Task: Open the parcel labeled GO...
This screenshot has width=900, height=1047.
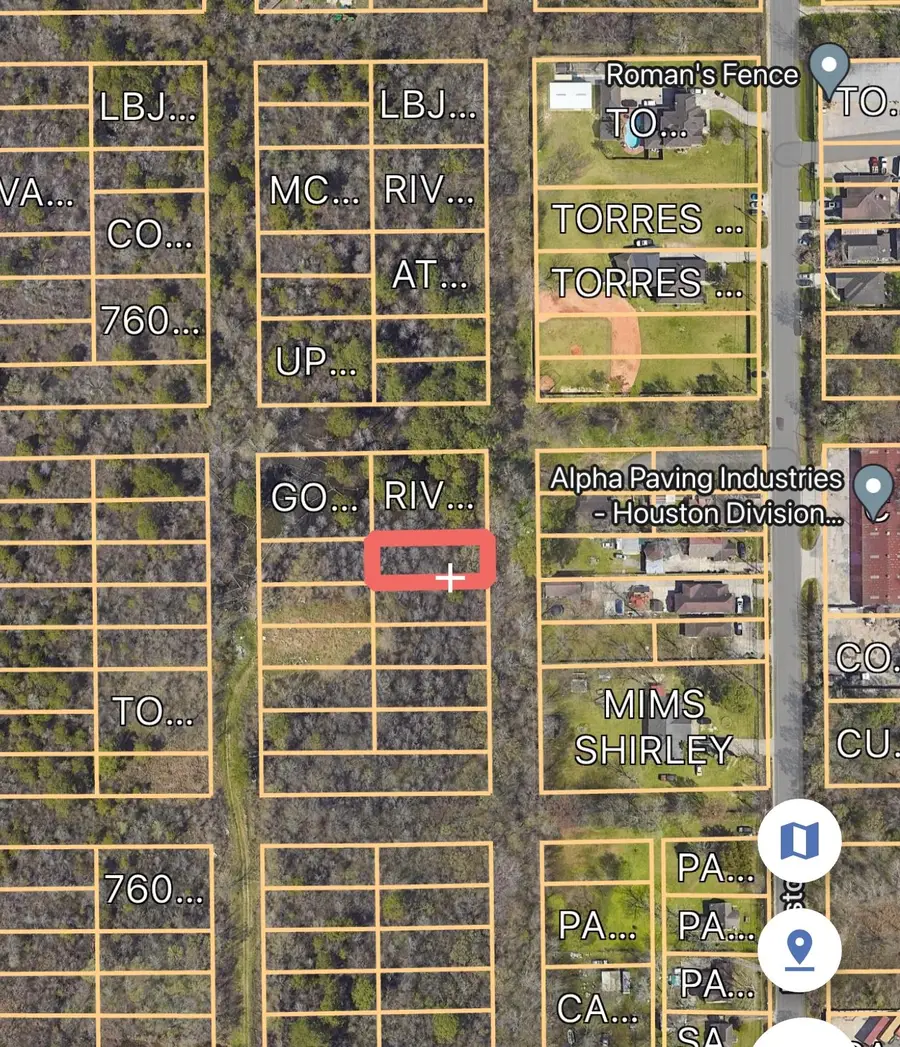Action: tap(314, 497)
